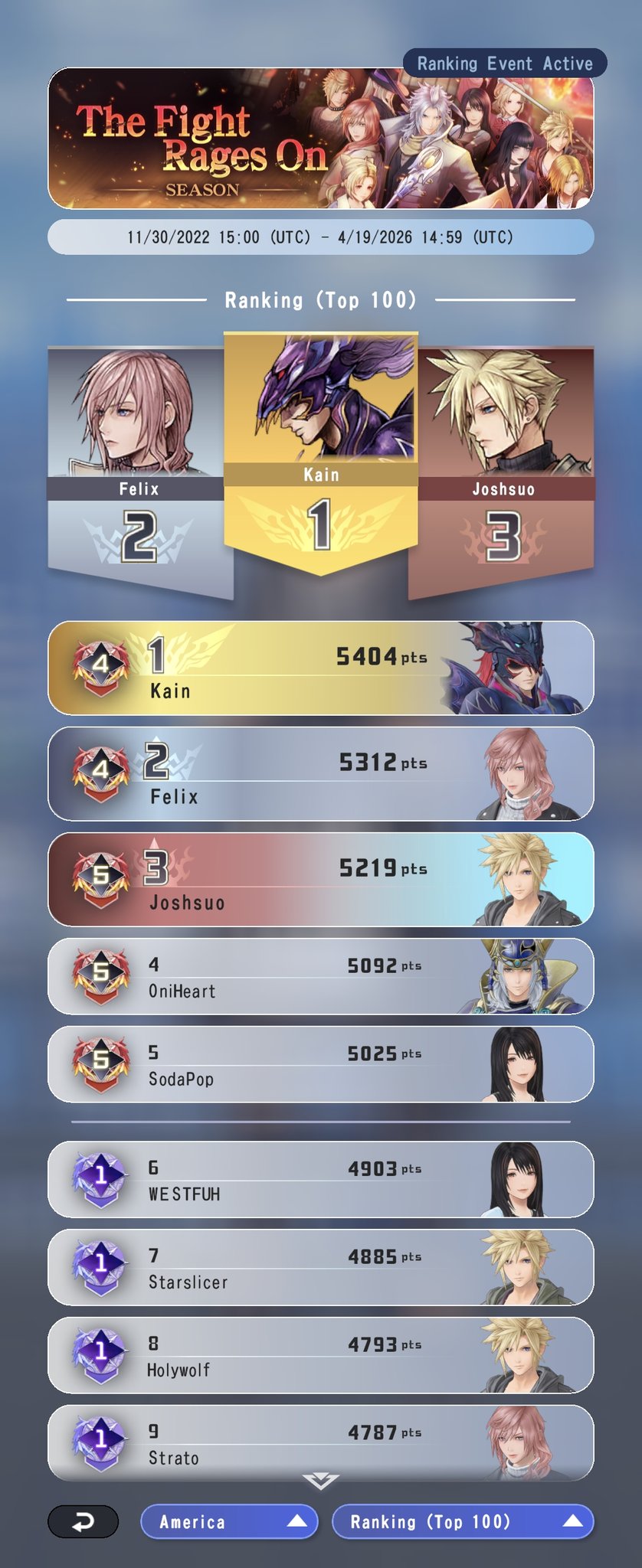Tap the scroll-down chevron indicator
This screenshot has width=642, height=1568.
[x=320, y=1481]
